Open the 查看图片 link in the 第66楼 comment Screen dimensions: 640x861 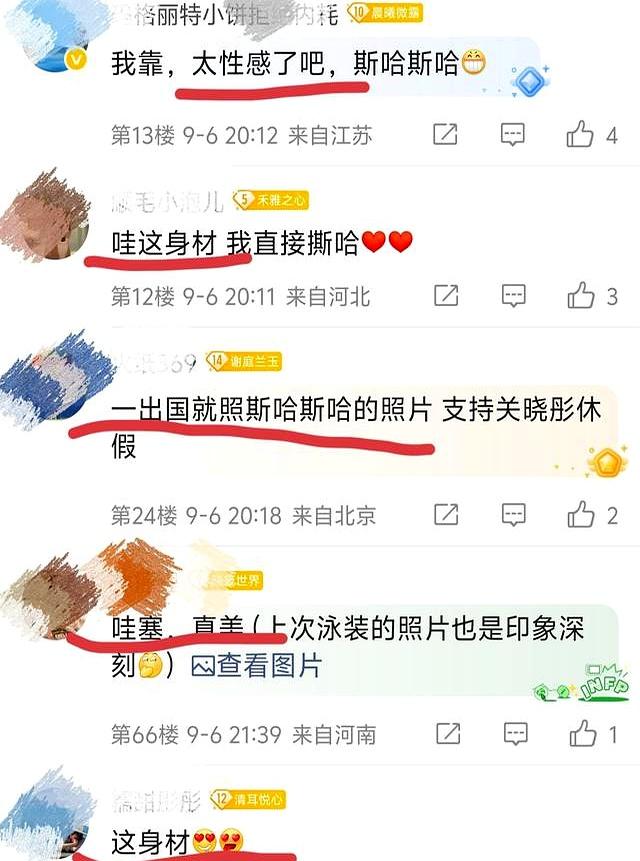(258, 664)
